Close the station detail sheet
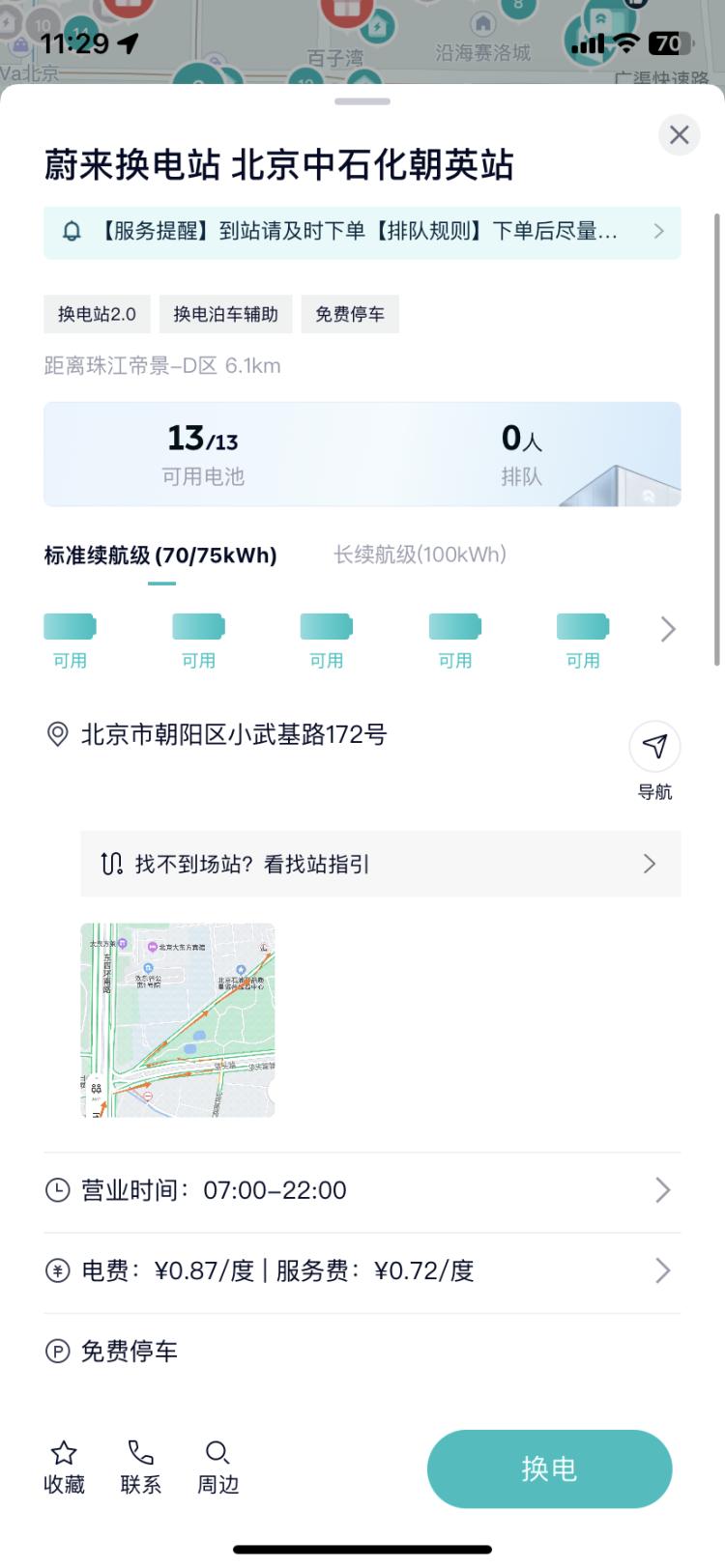725x1568 pixels. pyautogui.click(x=679, y=134)
